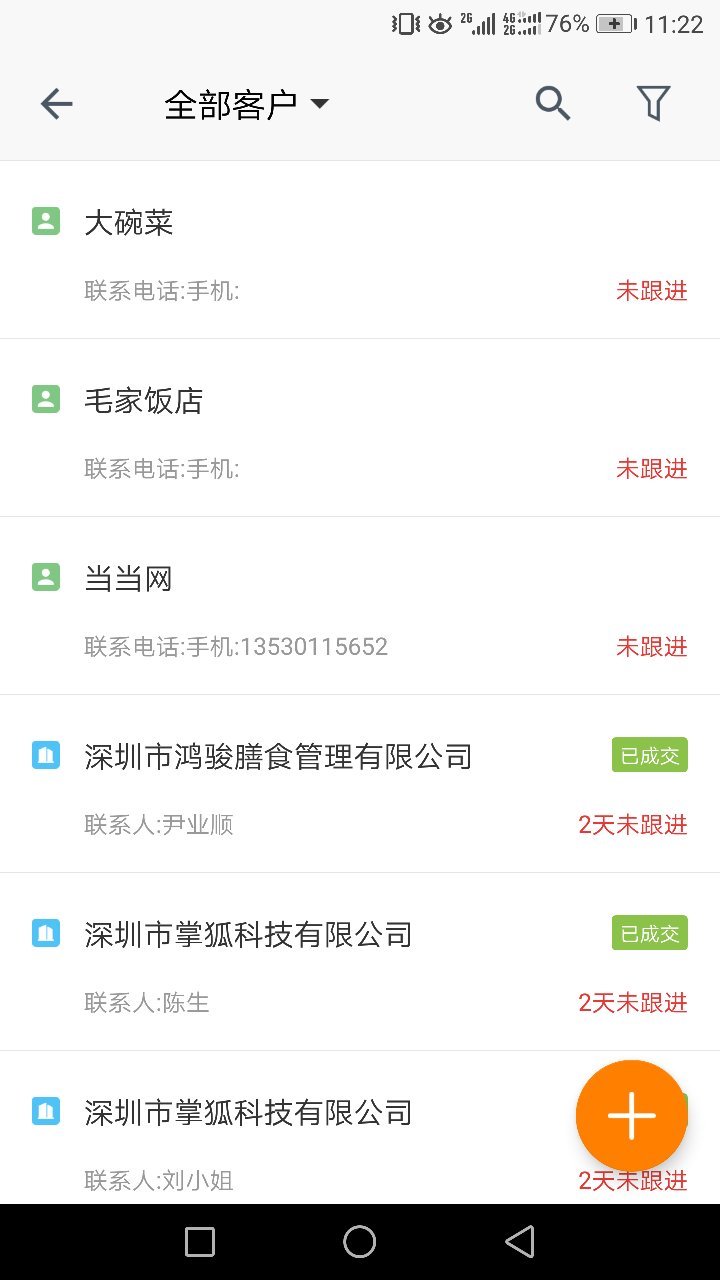Tap 未跟进 next to 大碗菜
This screenshot has height=1280, width=720.
(x=652, y=291)
